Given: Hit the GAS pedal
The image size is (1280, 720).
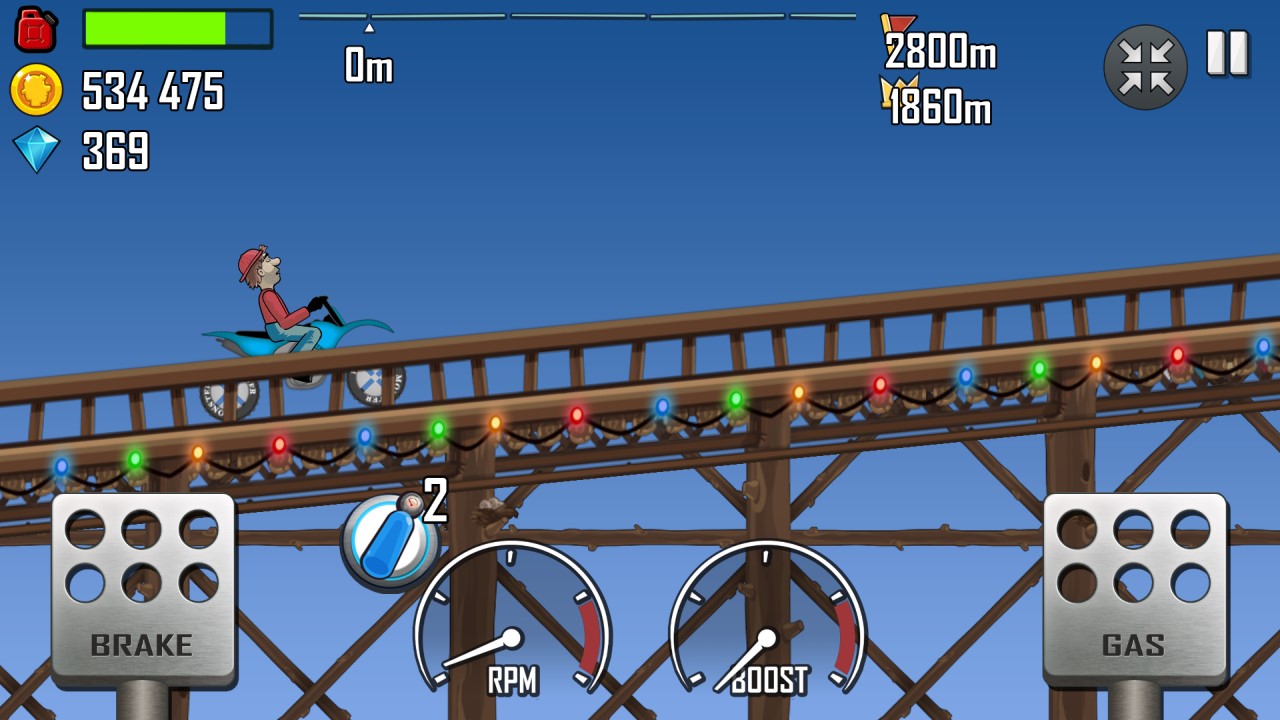Looking at the screenshot, I should pos(1134,588).
